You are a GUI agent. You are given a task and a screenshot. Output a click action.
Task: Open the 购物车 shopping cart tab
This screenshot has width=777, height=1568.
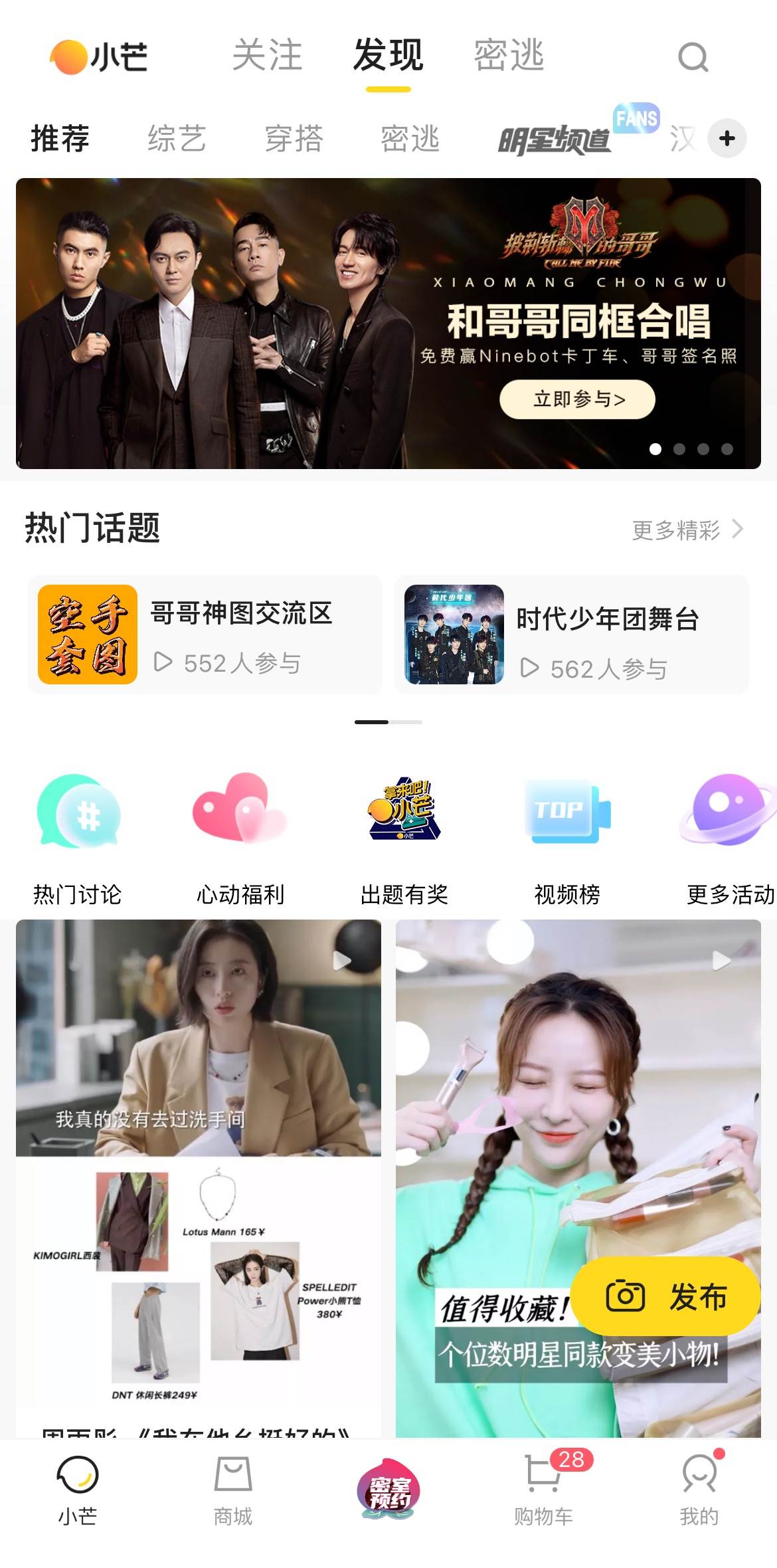(x=544, y=1490)
